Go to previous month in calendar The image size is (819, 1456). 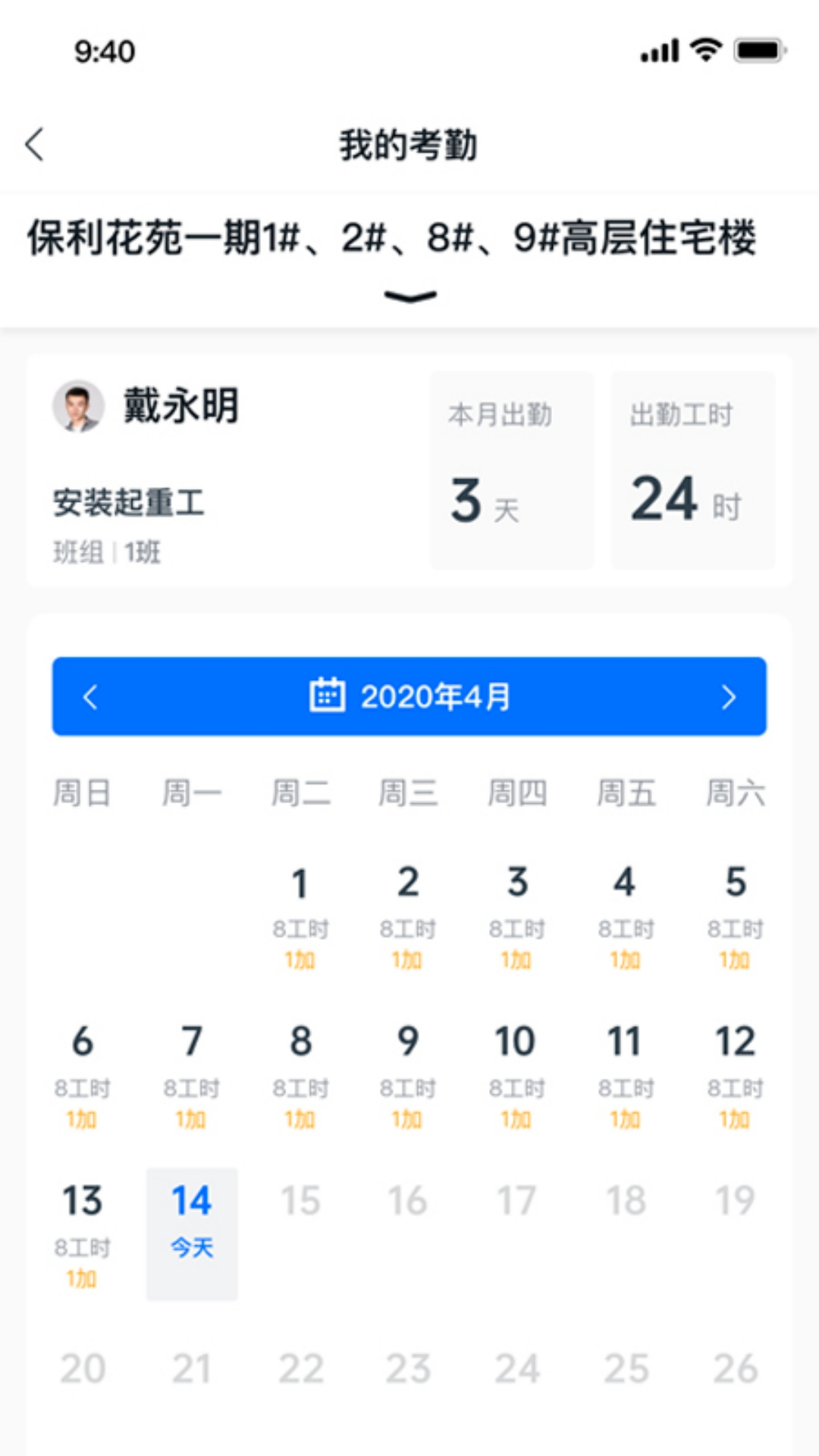click(90, 697)
